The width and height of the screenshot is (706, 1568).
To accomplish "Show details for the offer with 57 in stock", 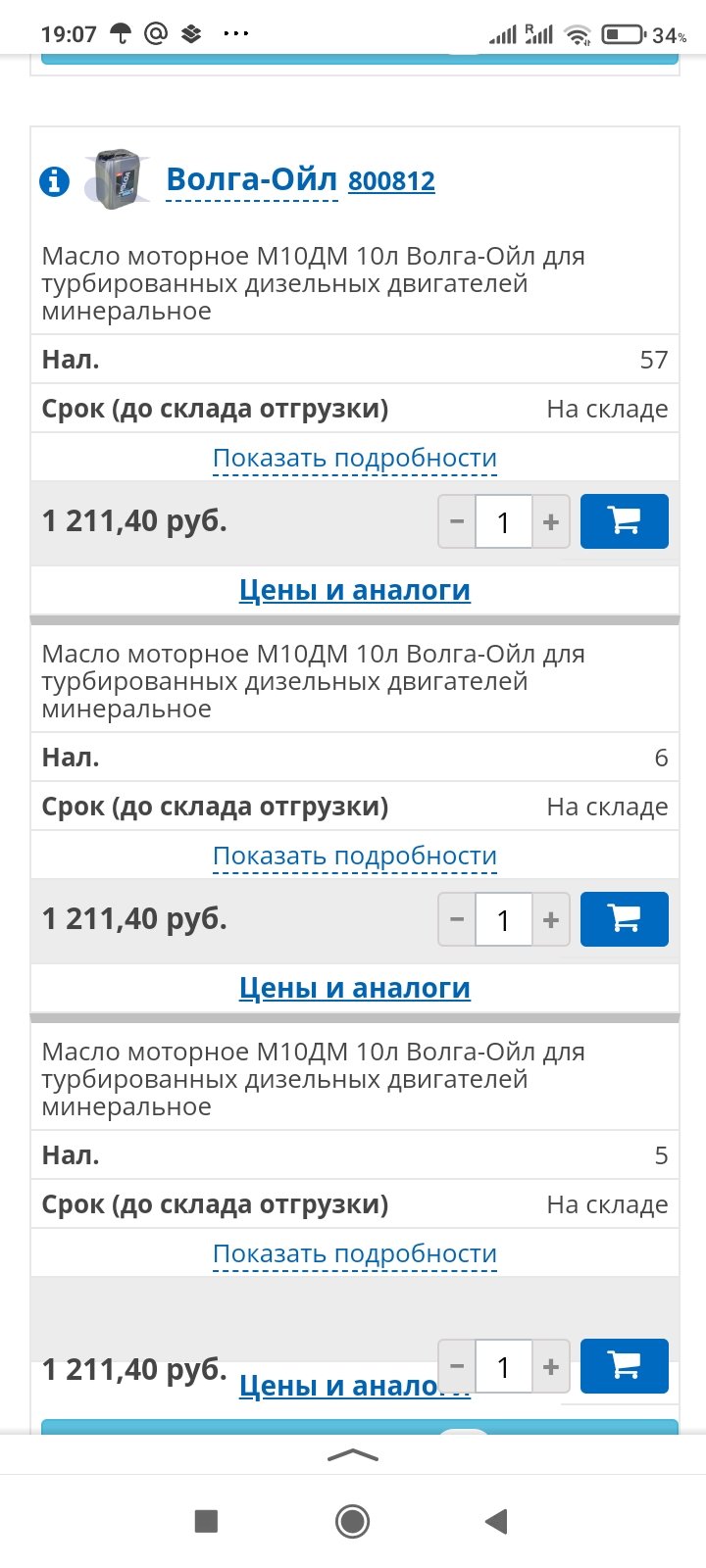I will click(x=355, y=458).
